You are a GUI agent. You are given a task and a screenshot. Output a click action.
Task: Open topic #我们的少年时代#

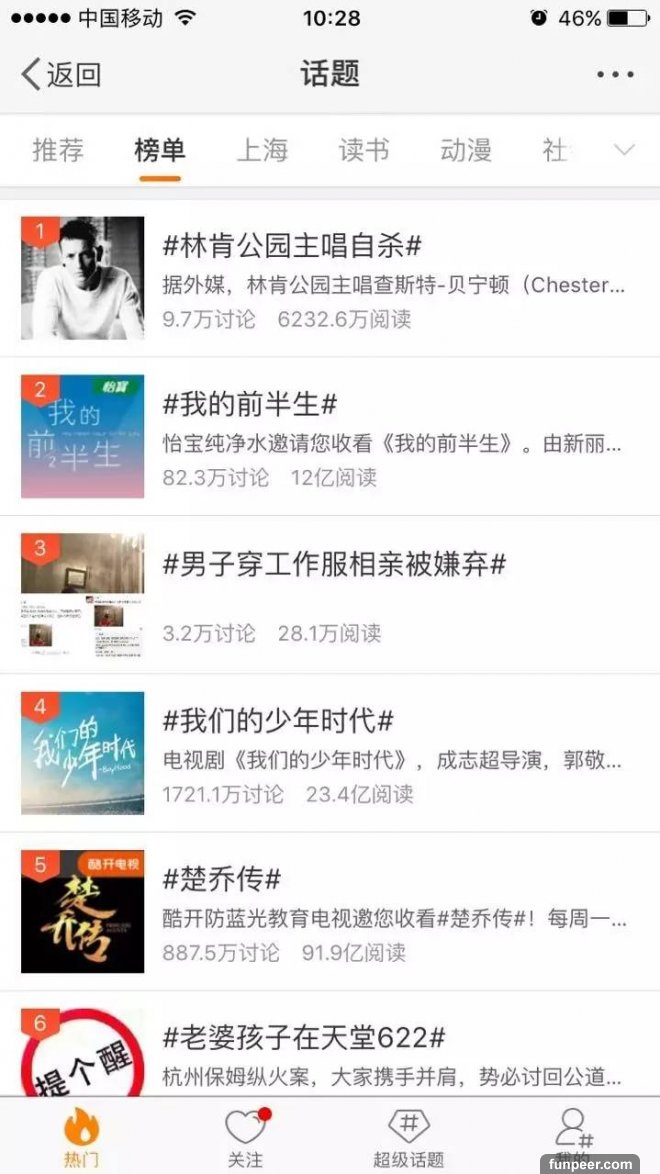(x=278, y=720)
